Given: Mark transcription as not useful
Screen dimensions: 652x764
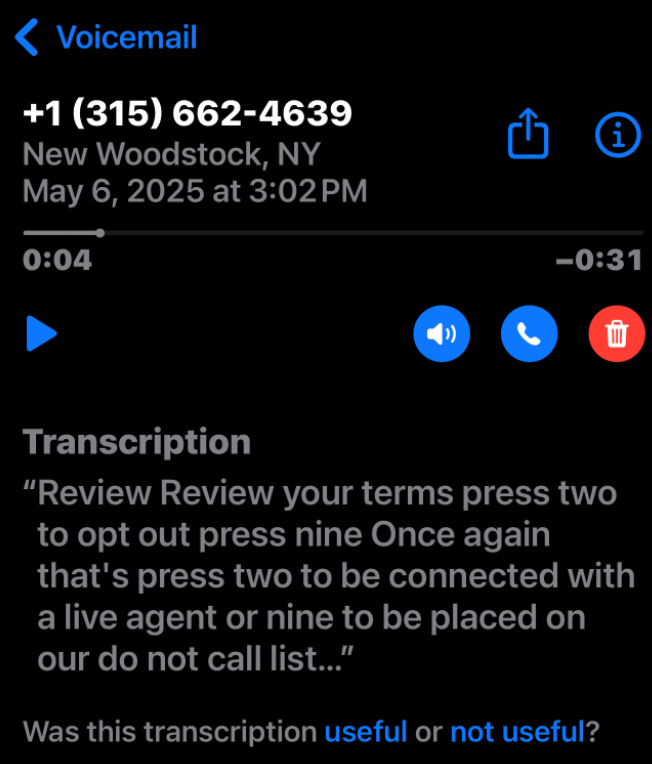Looking at the screenshot, I should 516,731.
